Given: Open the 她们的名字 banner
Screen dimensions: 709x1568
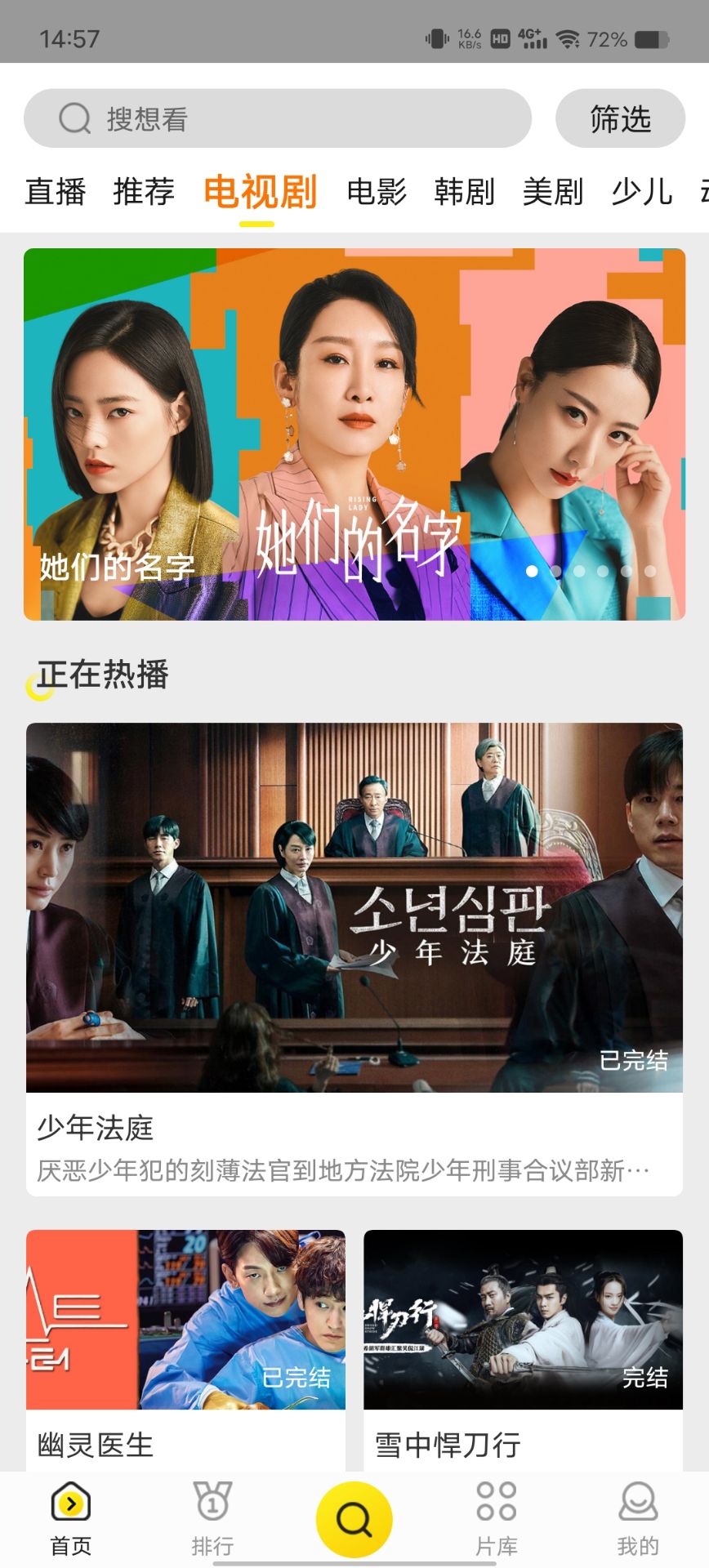Looking at the screenshot, I should point(354,434).
